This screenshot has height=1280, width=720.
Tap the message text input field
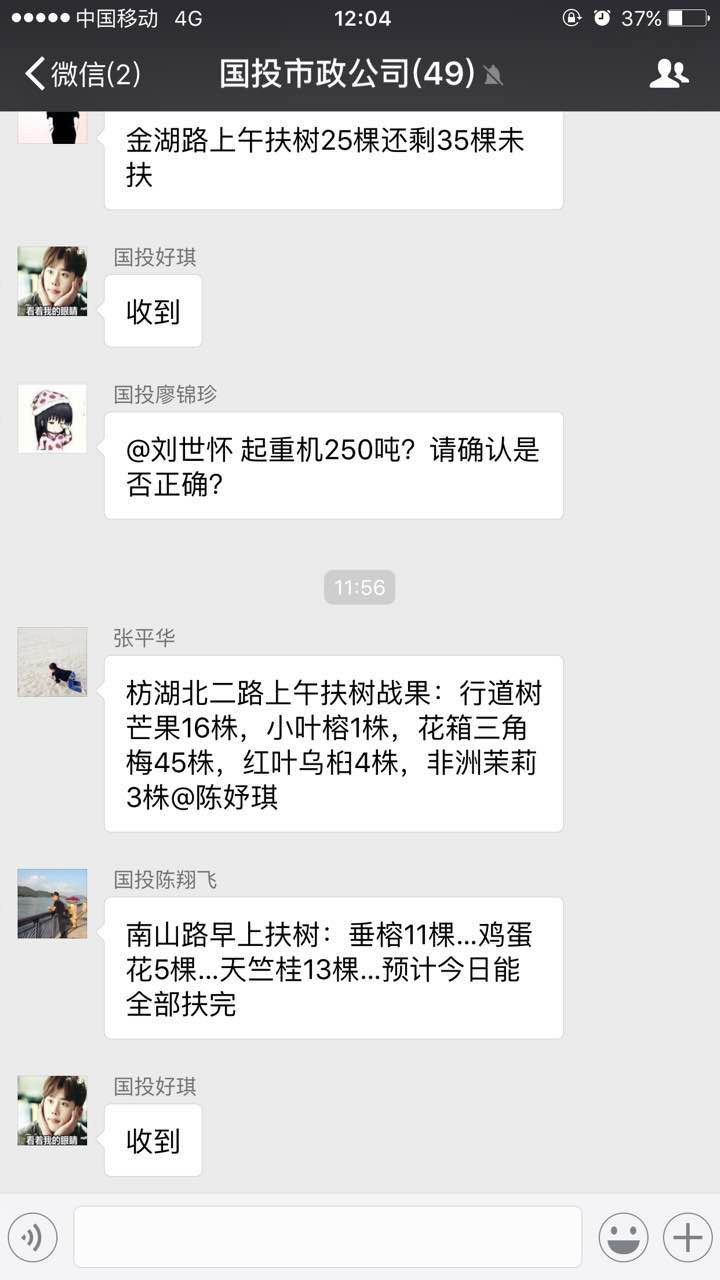327,1238
